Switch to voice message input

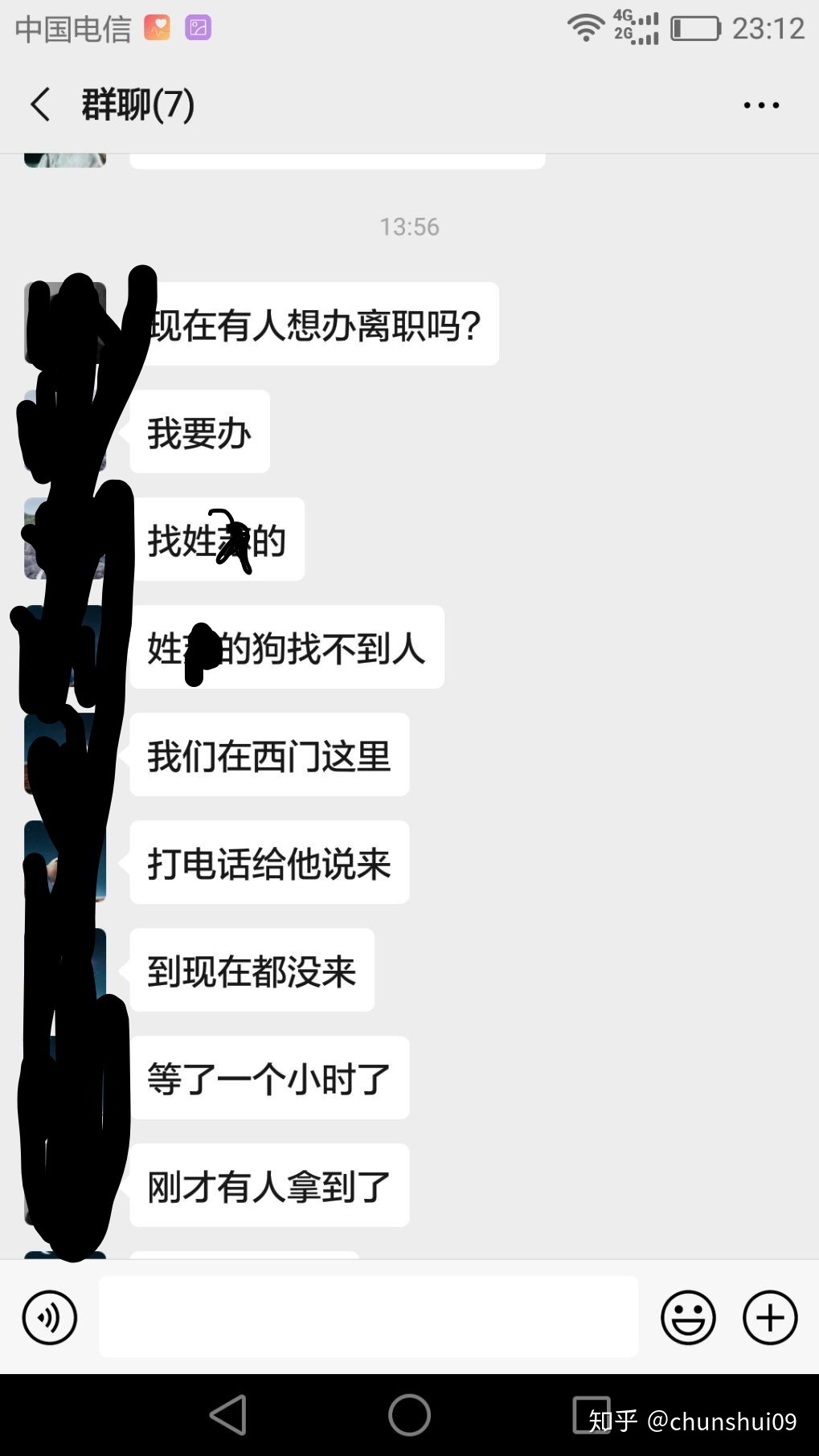(50, 1317)
